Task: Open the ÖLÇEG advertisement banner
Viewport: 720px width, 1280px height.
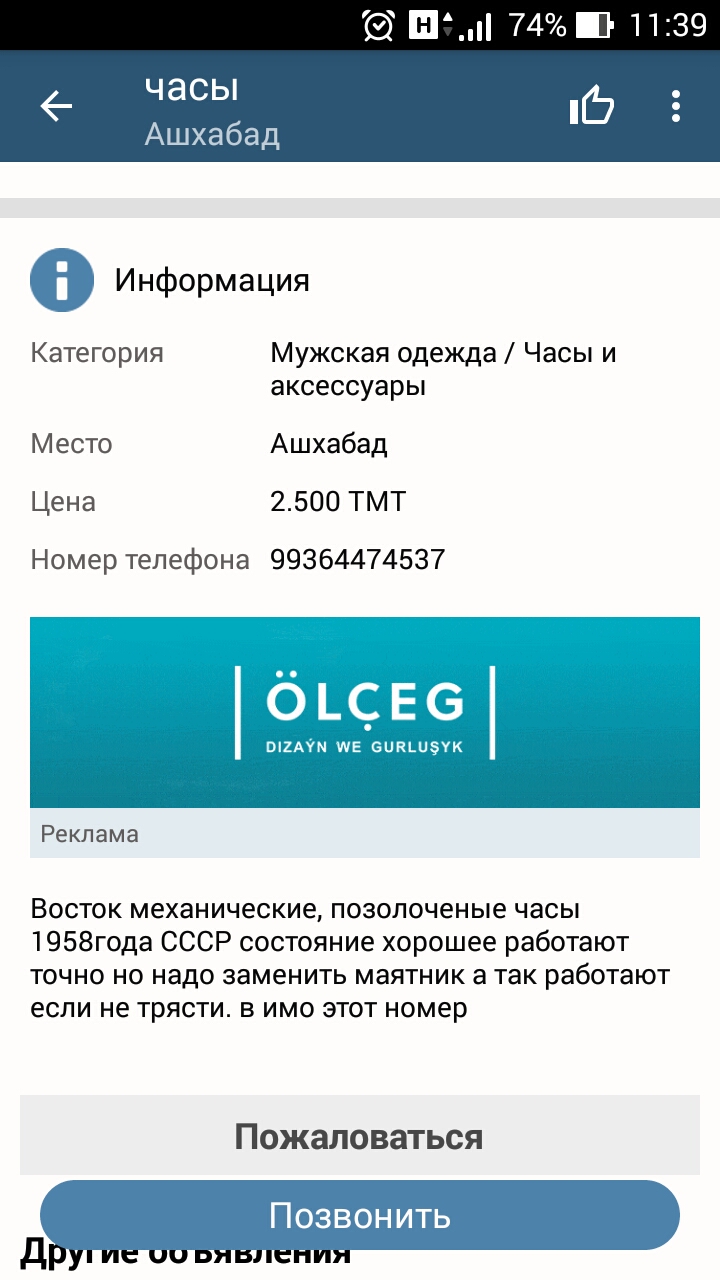Action: coord(365,712)
